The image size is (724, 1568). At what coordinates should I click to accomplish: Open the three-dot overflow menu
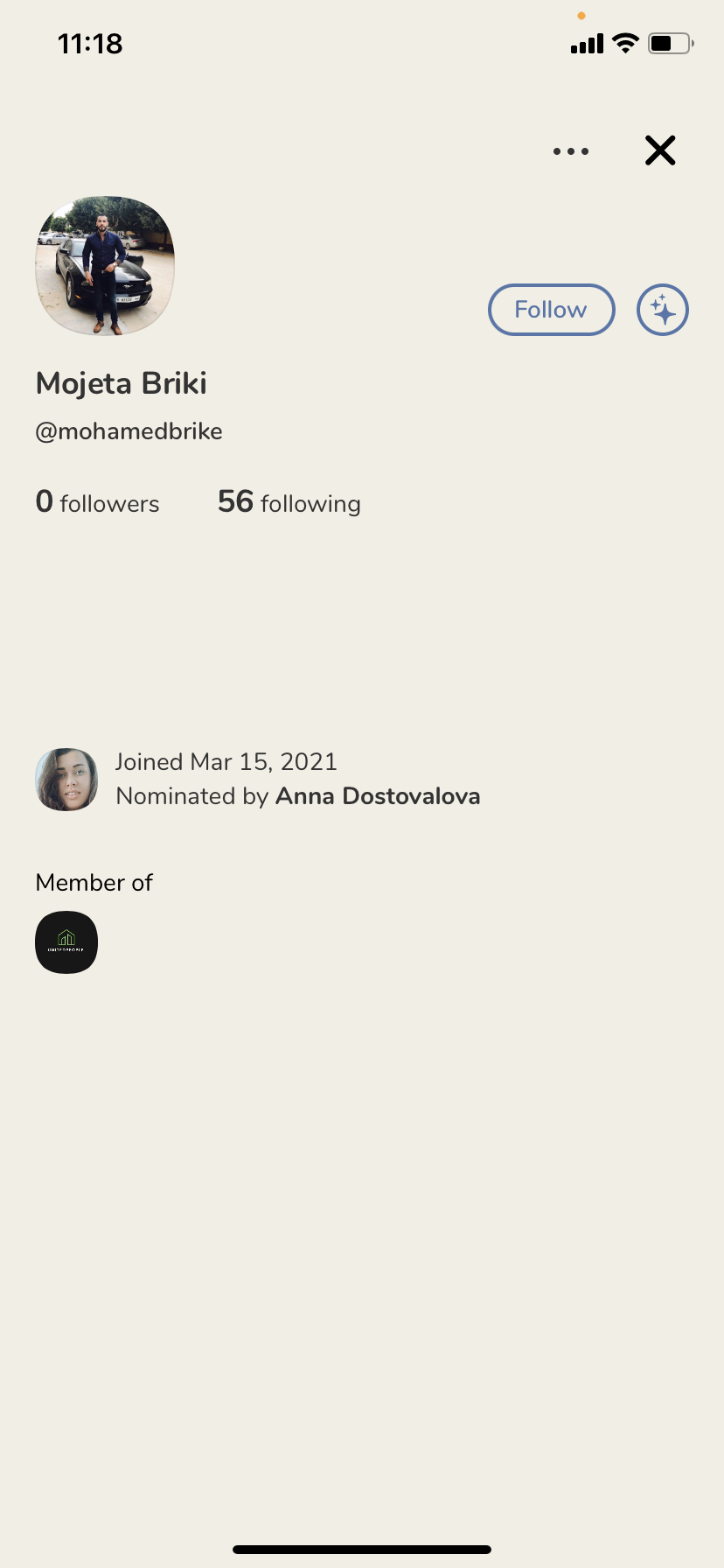pyautogui.click(x=571, y=151)
